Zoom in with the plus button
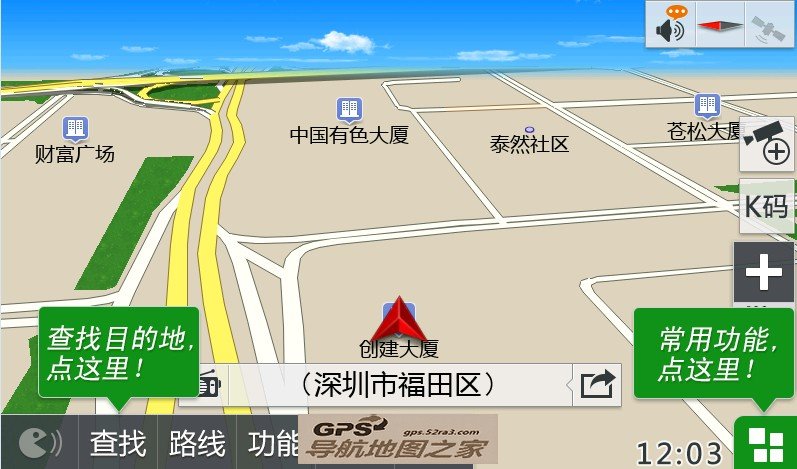Image resolution: width=797 pixels, height=469 pixels. (763, 272)
